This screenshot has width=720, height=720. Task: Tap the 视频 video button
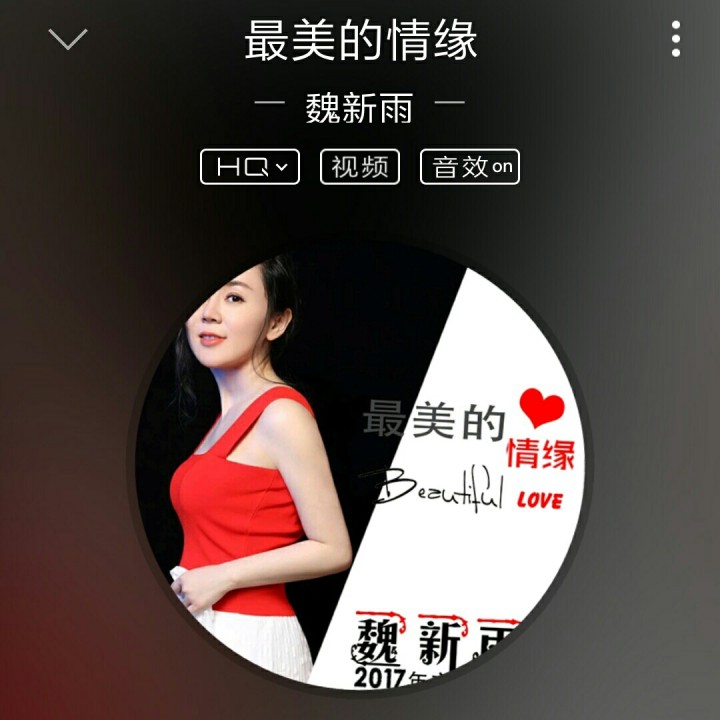coord(360,167)
